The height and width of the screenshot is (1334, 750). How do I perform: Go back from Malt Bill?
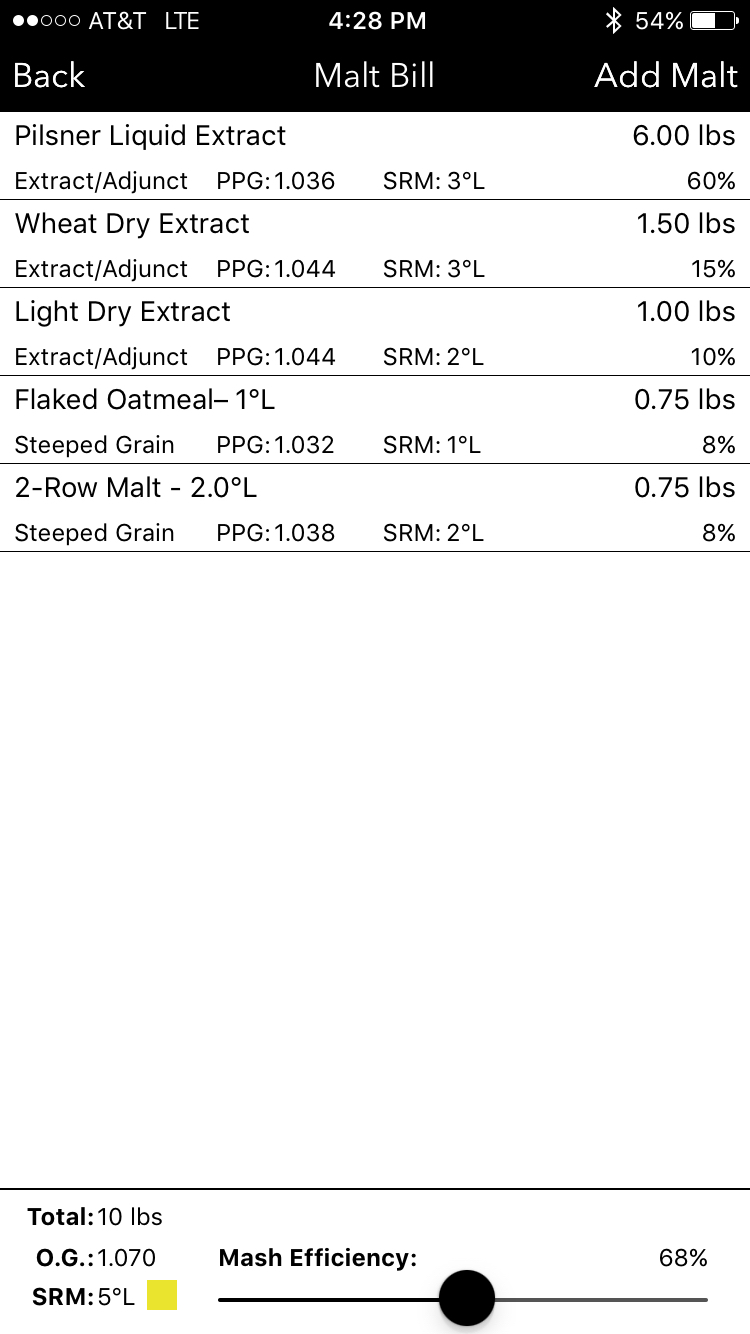click(x=49, y=76)
